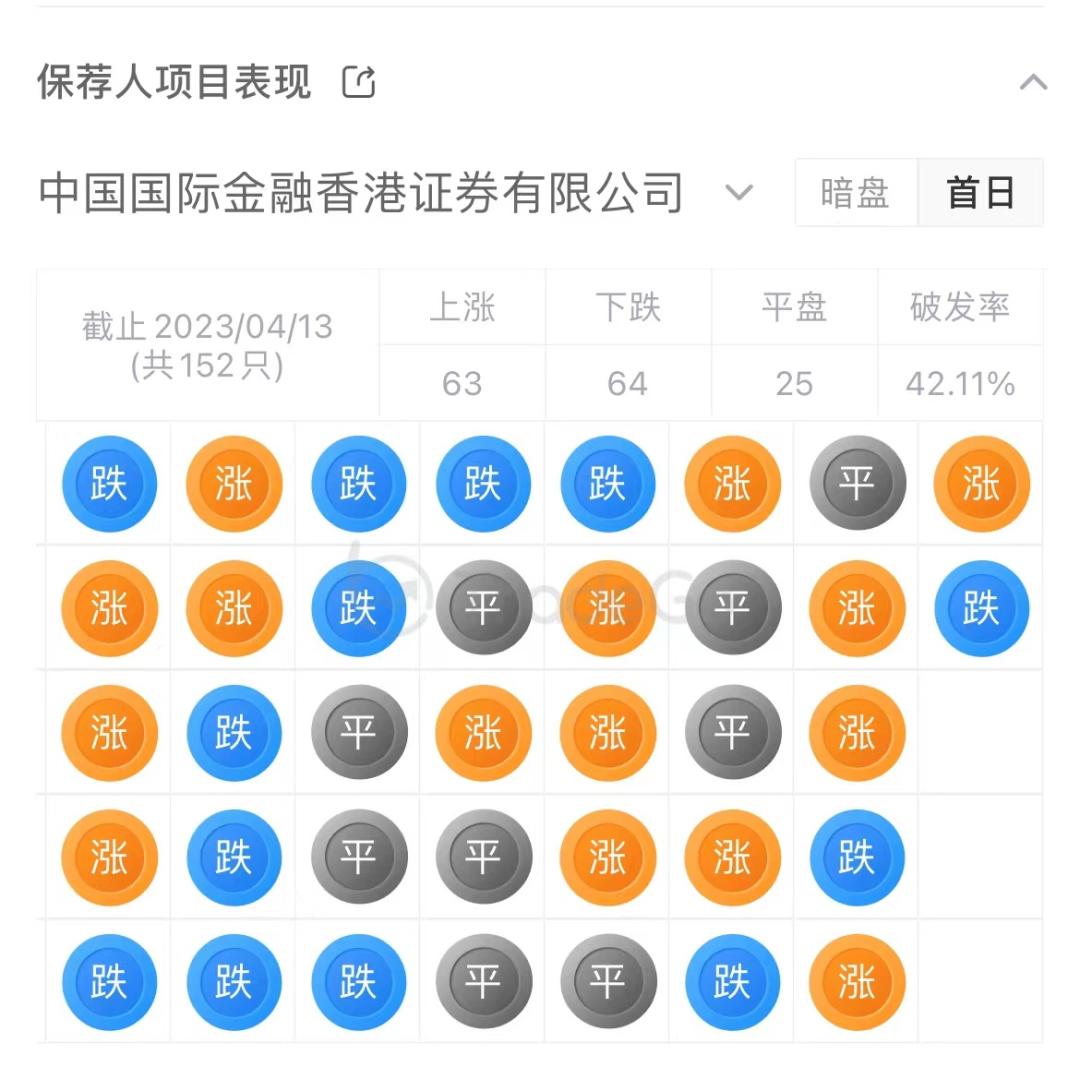Select the first blue 跌 badge in row one
This screenshot has height=1091, width=1080.
pyautogui.click(x=108, y=483)
